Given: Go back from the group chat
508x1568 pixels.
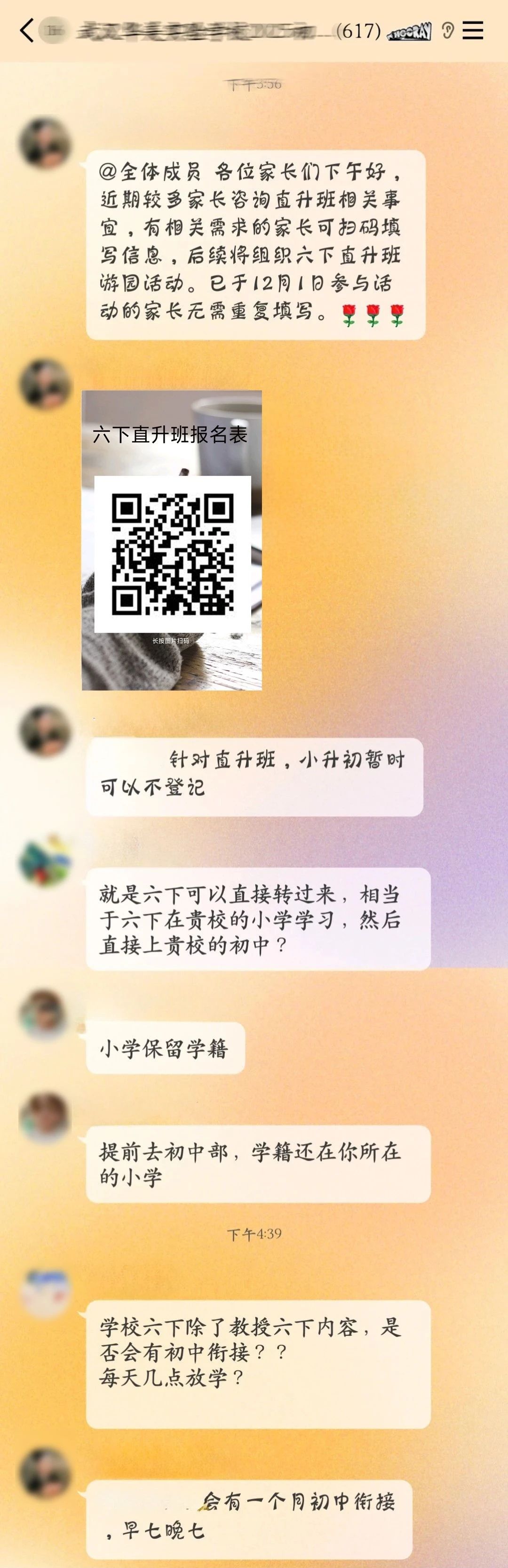Looking at the screenshot, I should tap(26, 31).
